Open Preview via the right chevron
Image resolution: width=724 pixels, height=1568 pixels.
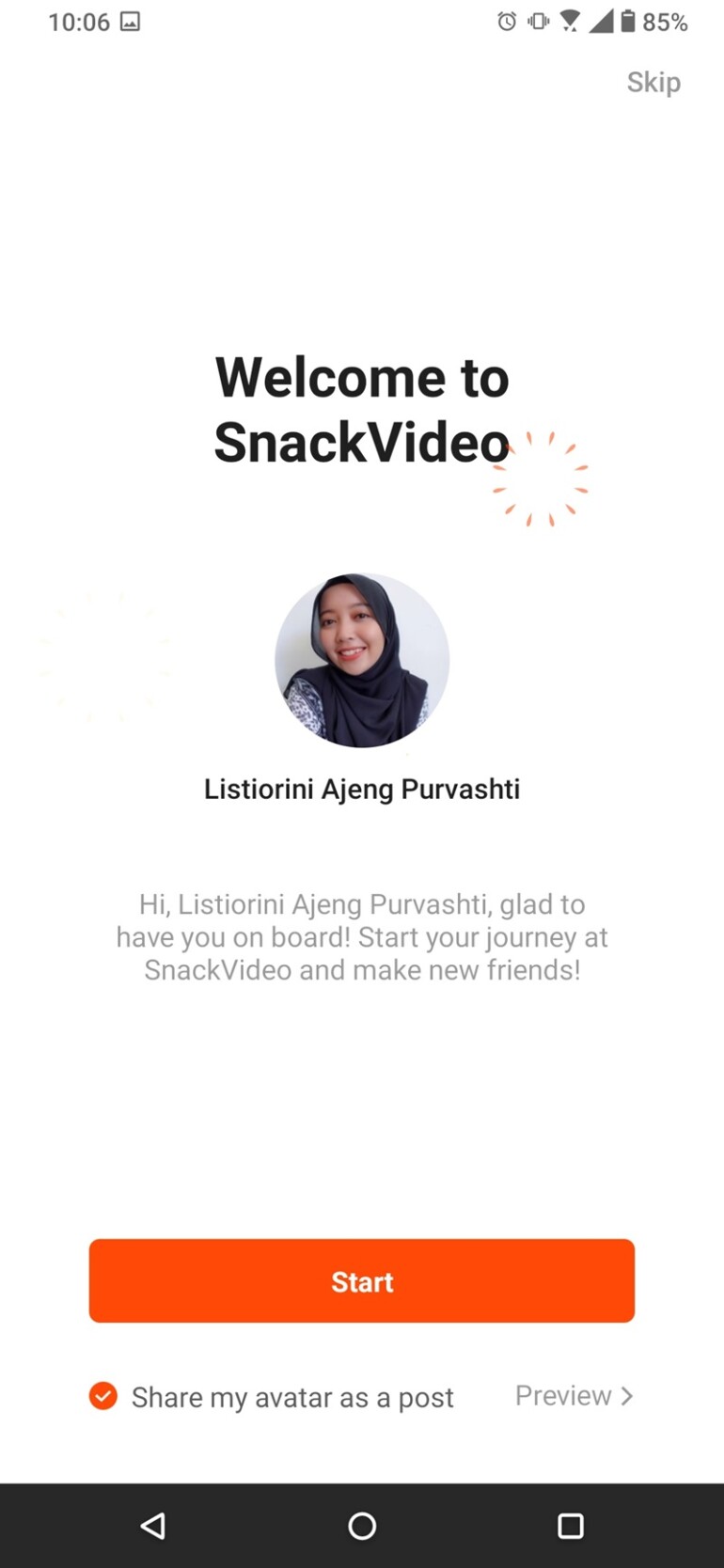[x=626, y=1396]
